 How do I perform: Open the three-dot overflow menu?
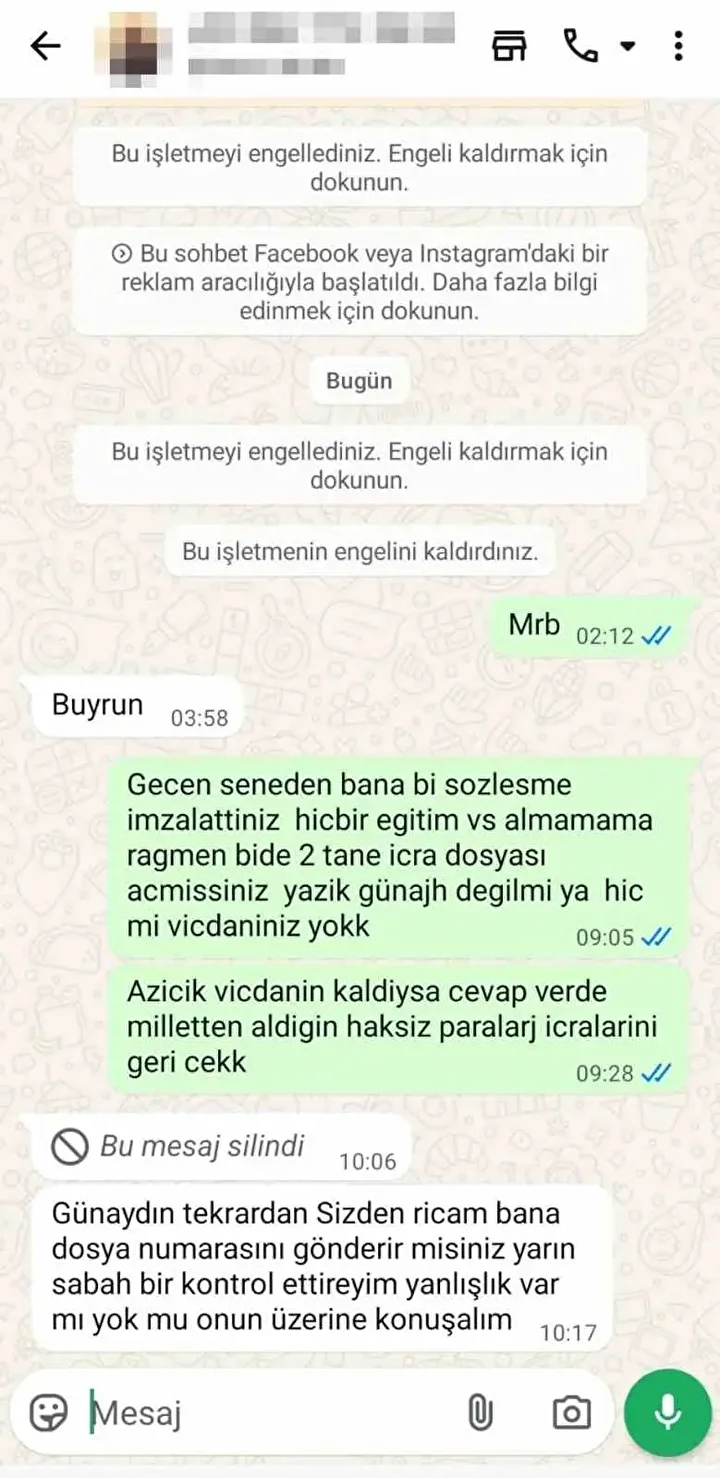pos(679,46)
